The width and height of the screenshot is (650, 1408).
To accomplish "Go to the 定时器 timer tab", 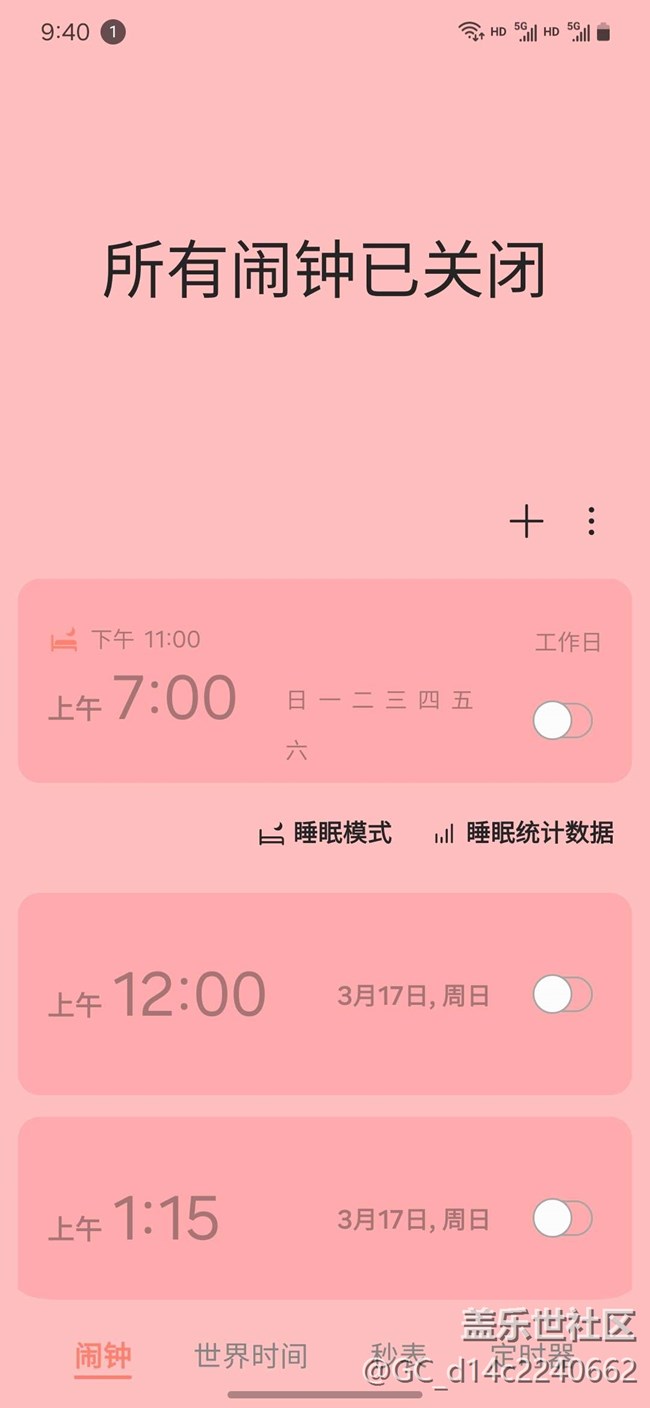I will [533, 1357].
